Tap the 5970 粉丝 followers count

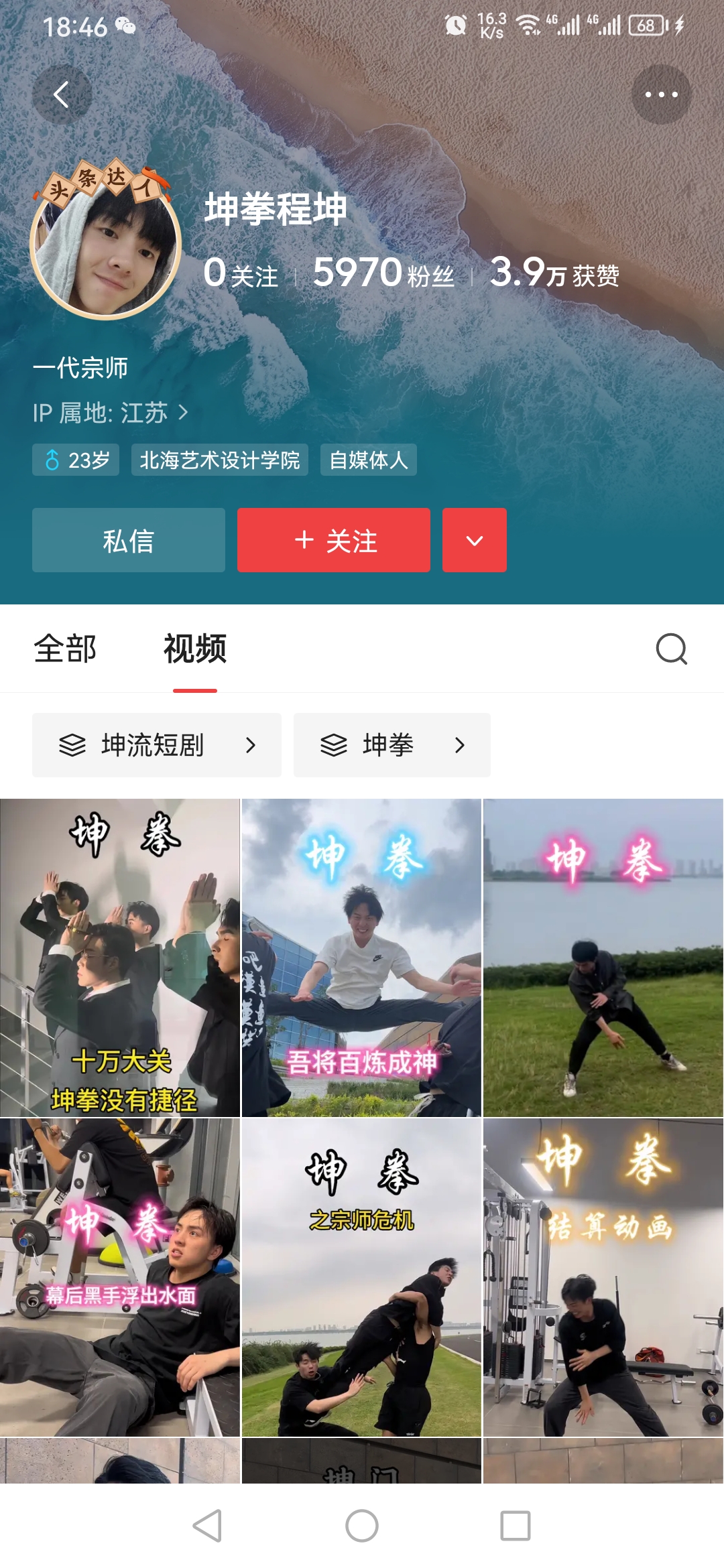click(383, 273)
